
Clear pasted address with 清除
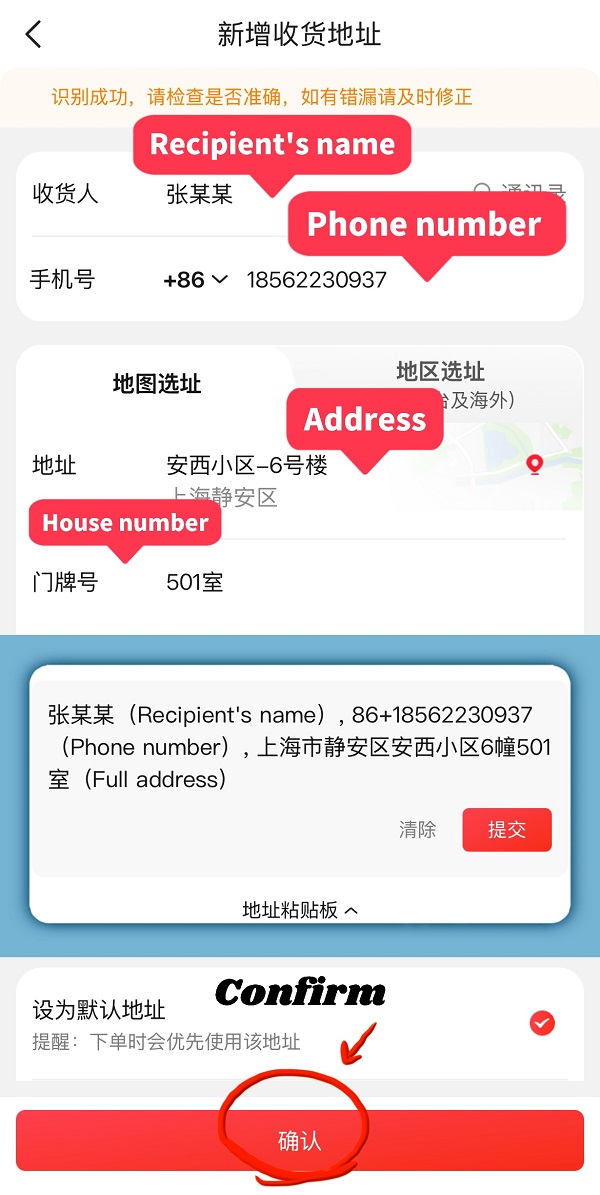click(417, 830)
